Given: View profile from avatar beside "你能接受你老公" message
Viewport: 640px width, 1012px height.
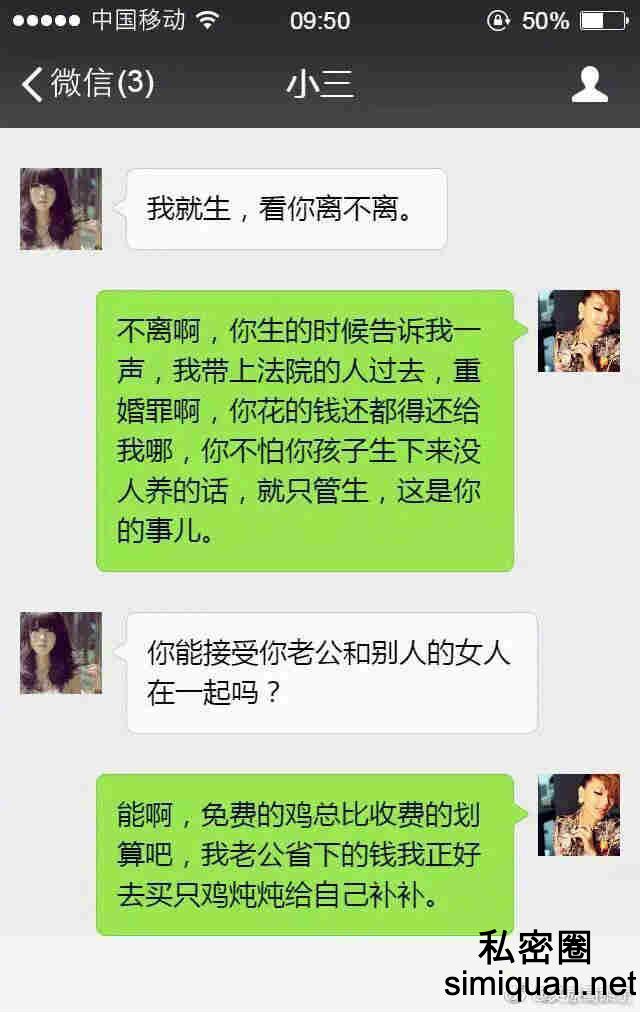Looking at the screenshot, I should click(61, 653).
